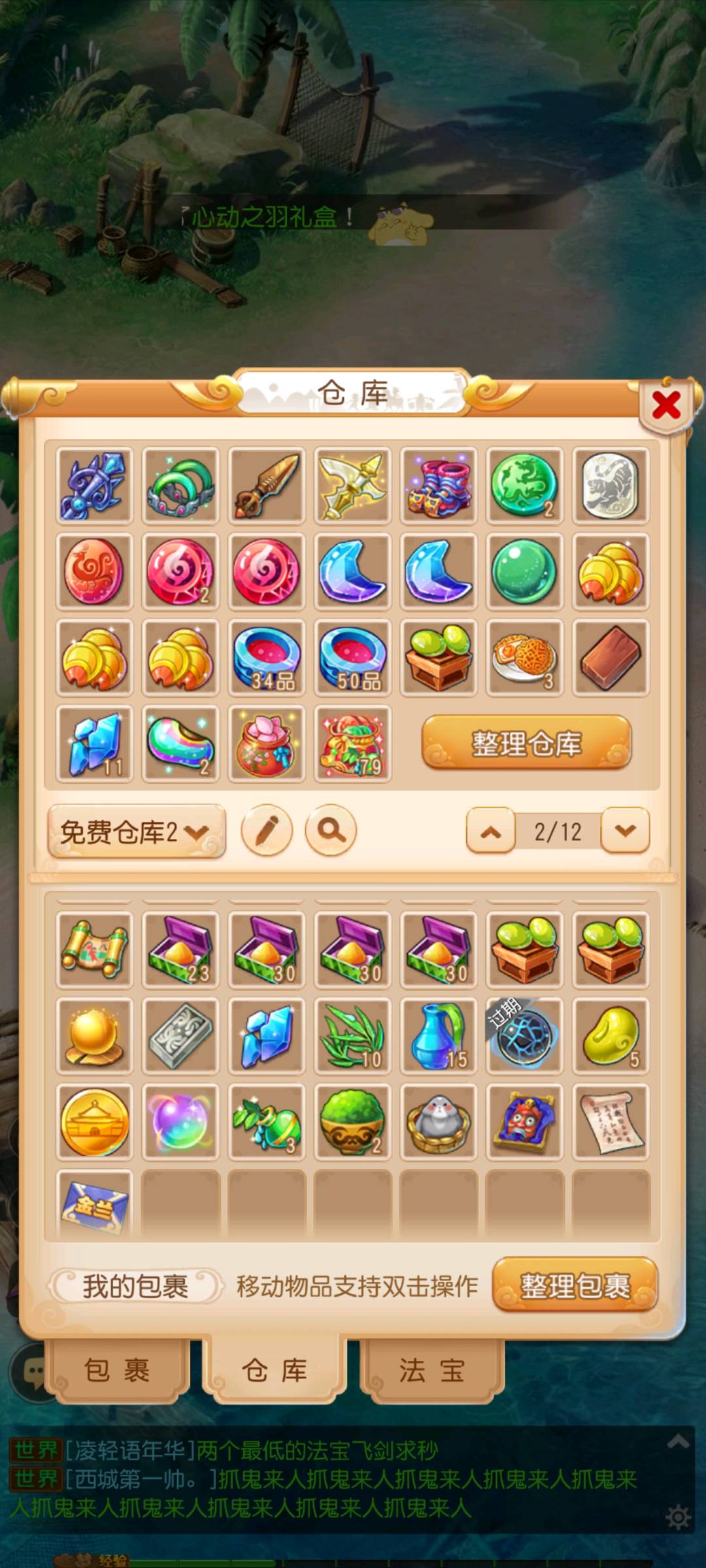The image size is (706, 1568).
Task: Open the 免费仓库2 dropdown
Action: click(136, 832)
